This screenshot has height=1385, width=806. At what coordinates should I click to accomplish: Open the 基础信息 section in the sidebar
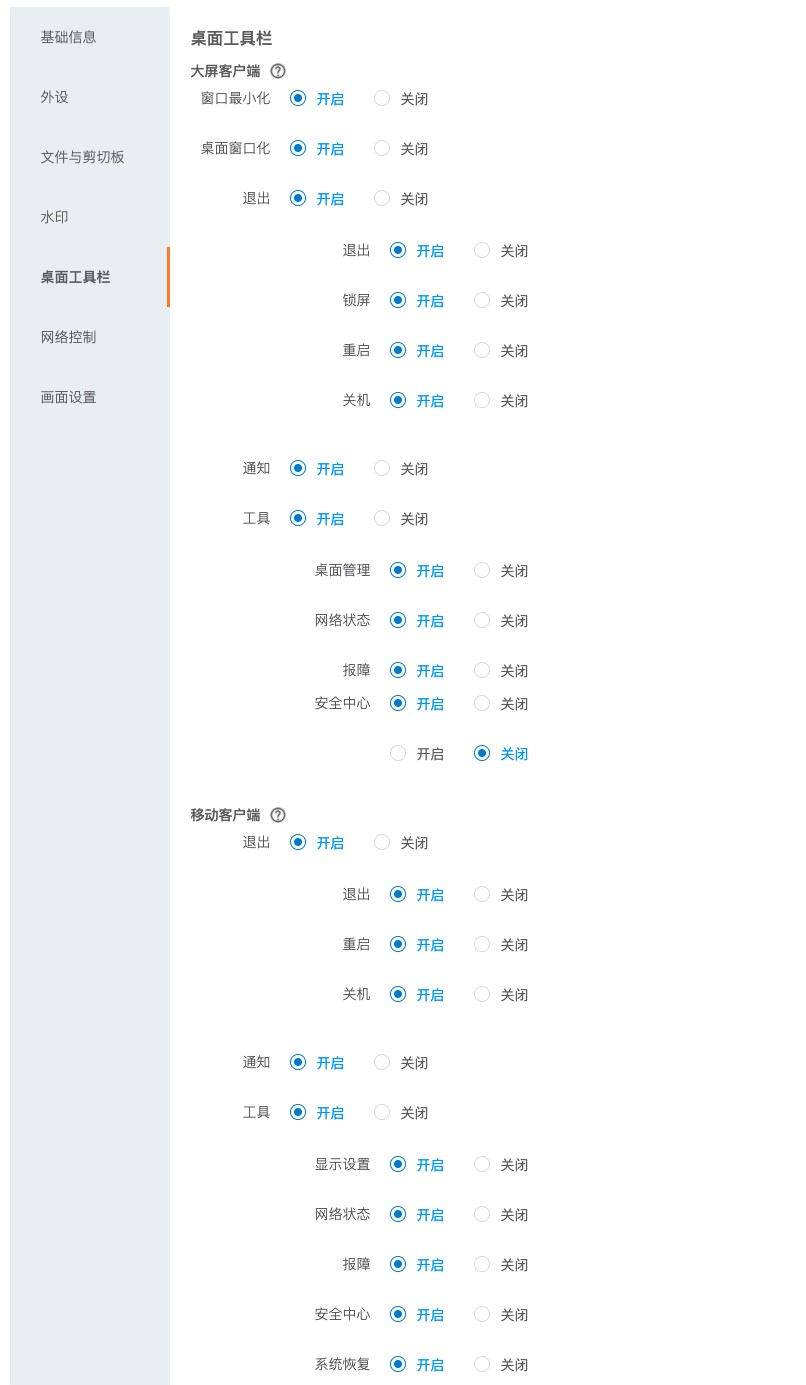pos(69,37)
